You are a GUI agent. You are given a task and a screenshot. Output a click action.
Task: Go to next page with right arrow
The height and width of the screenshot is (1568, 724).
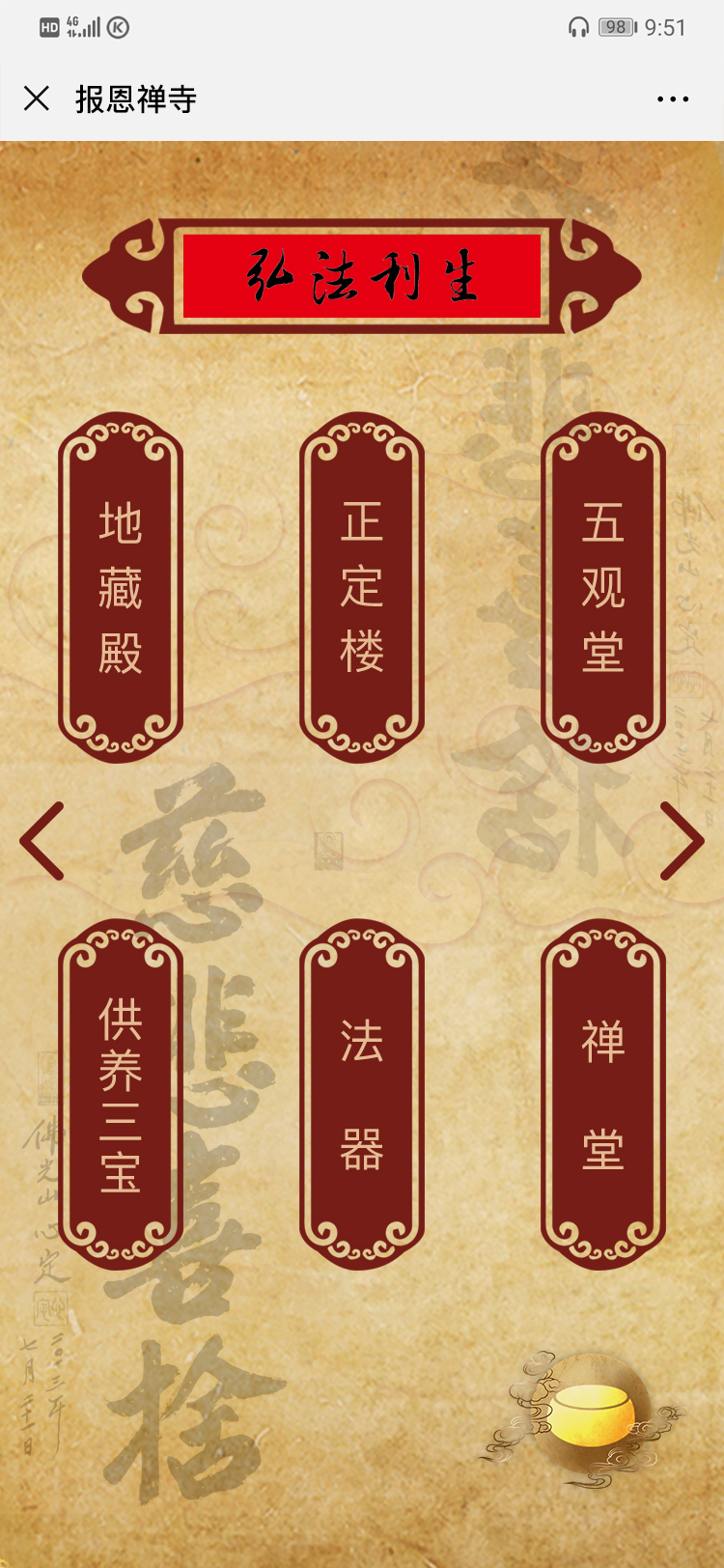pyautogui.click(x=682, y=841)
